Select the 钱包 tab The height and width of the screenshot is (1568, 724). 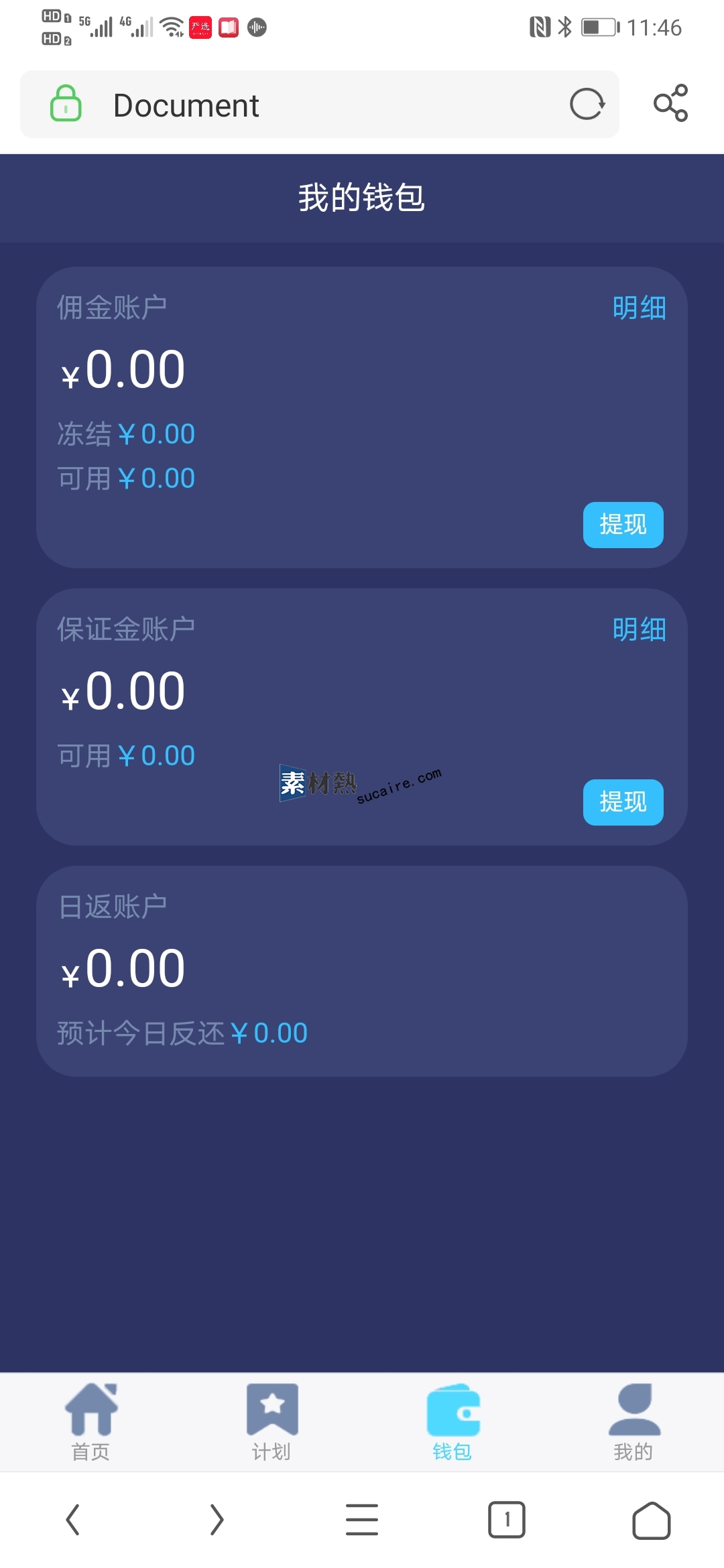click(452, 1422)
